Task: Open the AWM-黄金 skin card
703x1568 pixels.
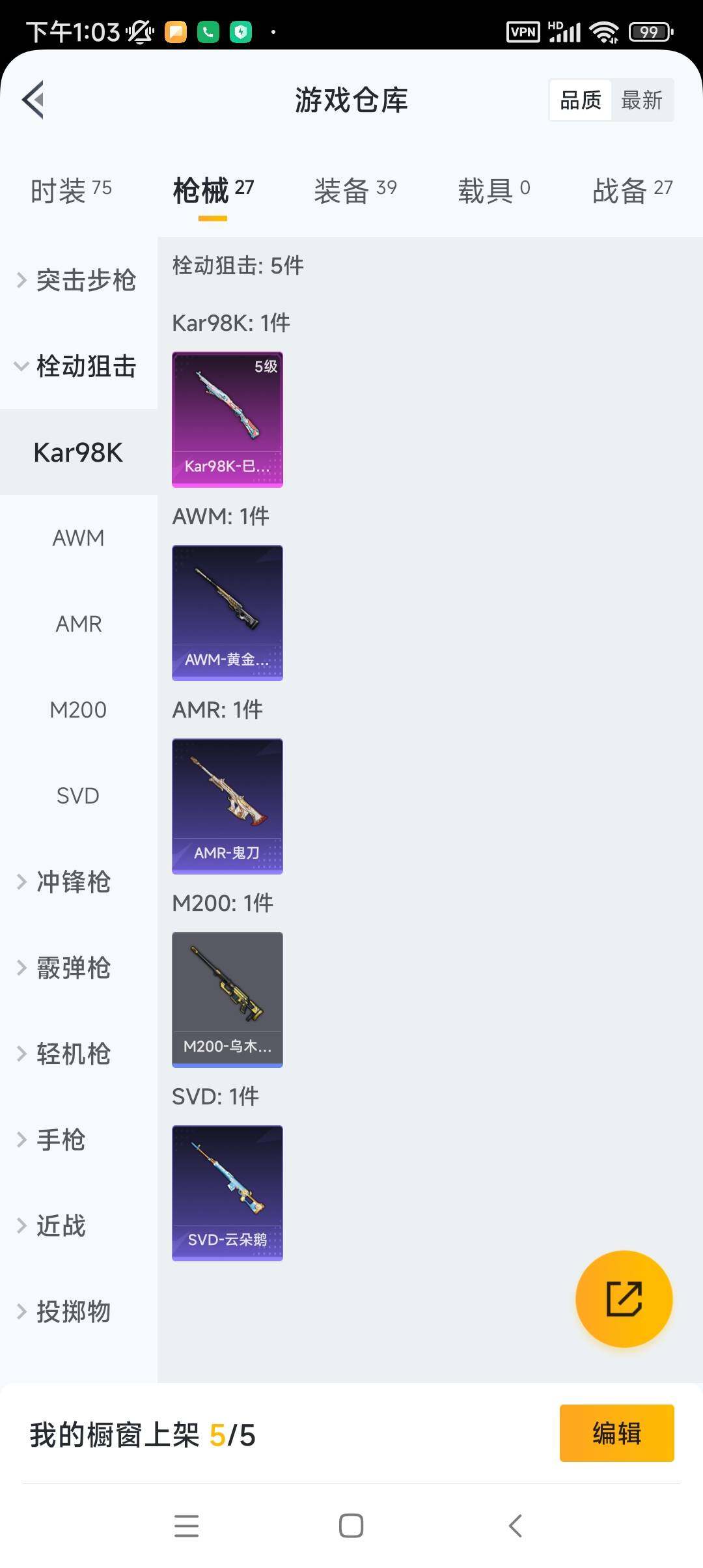Action: tap(227, 613)
